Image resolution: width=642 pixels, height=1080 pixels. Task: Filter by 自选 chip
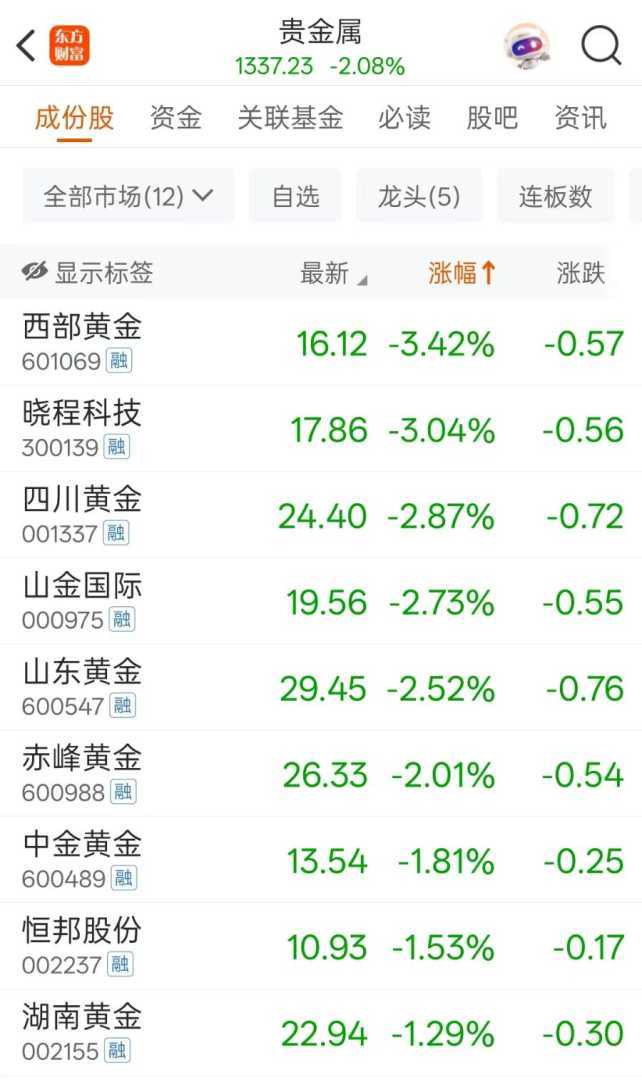point(295,196)
